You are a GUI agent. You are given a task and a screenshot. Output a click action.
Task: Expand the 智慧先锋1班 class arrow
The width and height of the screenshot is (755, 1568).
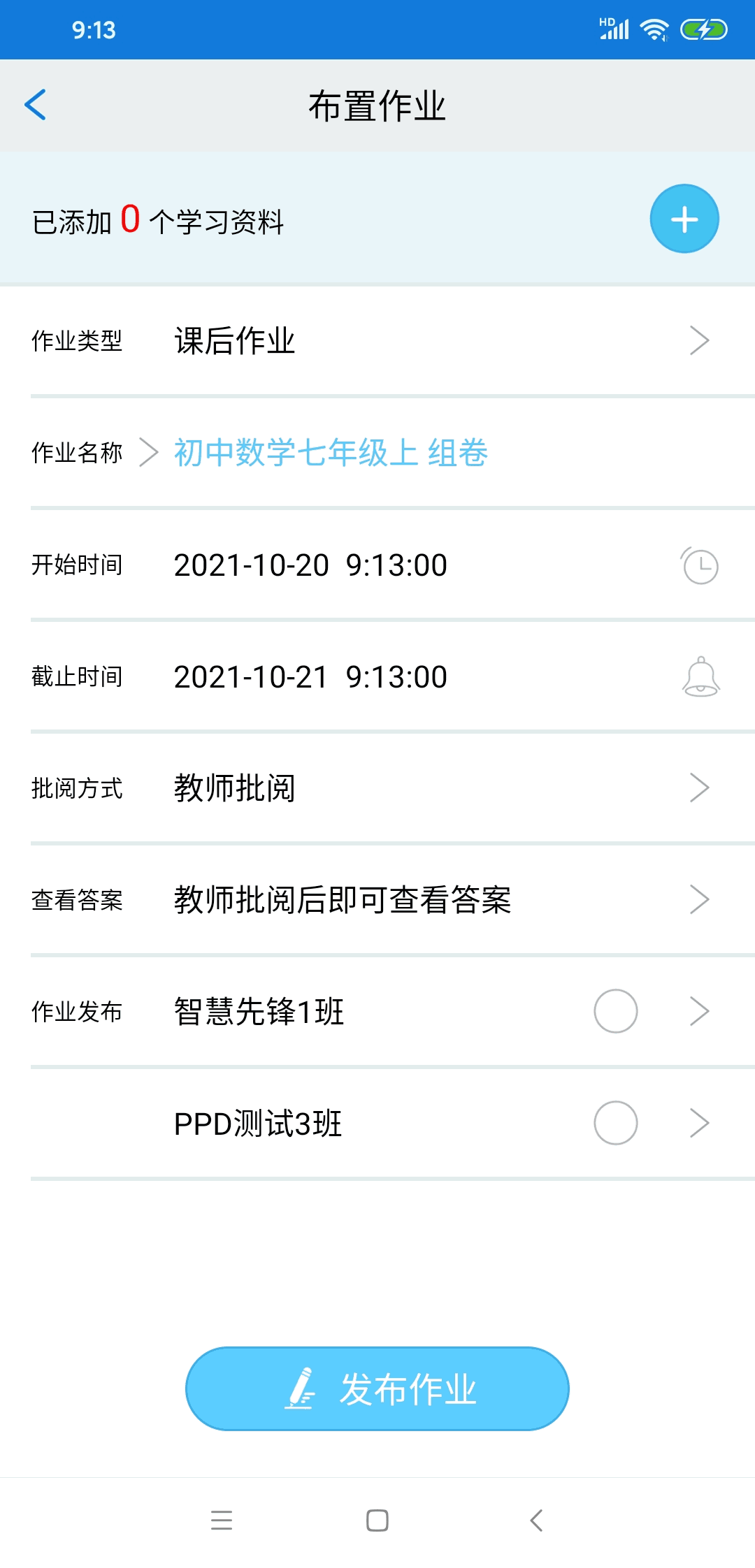pyautogui.click(x=699, y=1011)
